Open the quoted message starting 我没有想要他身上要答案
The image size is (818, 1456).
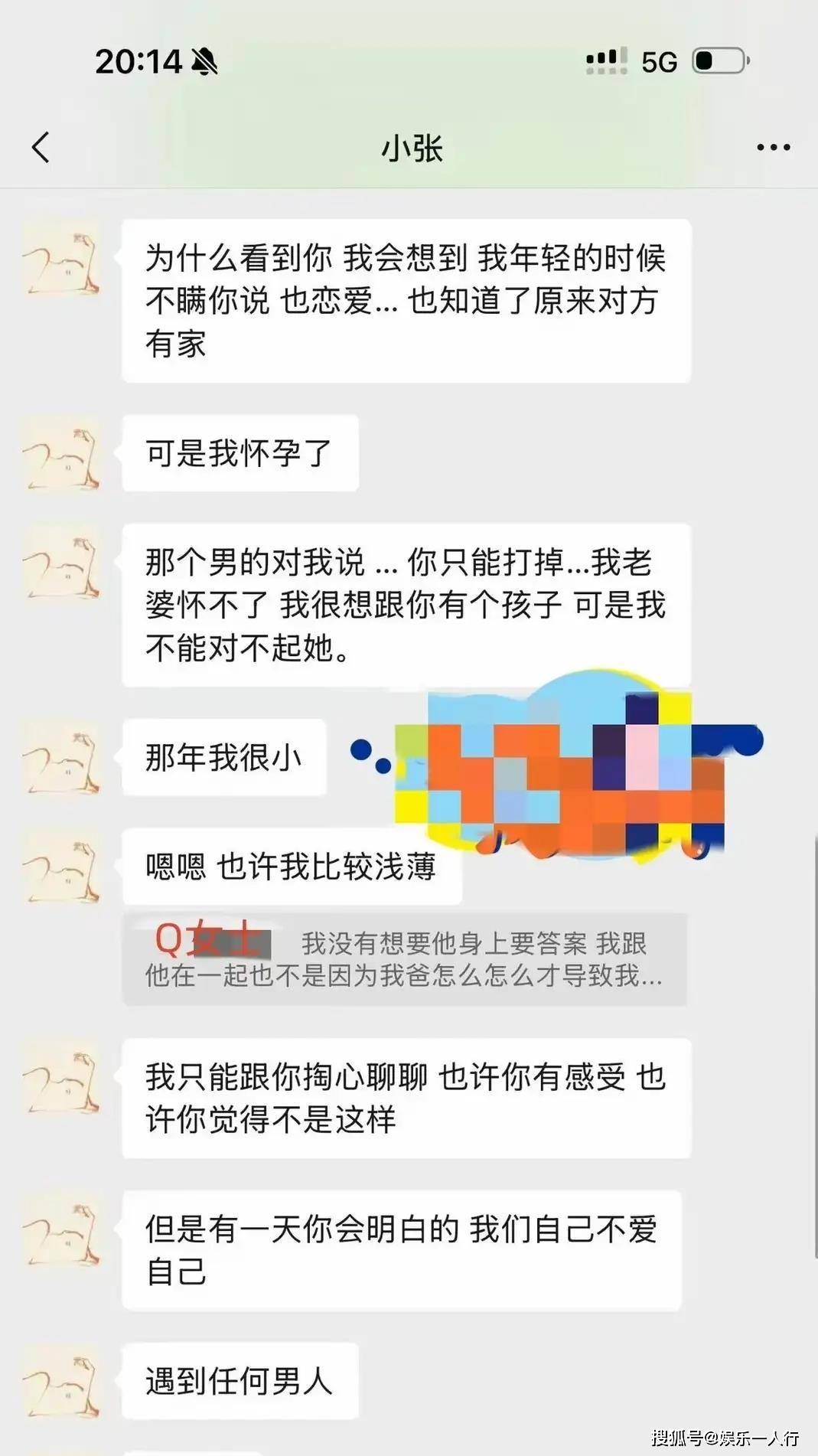(404, 959)
